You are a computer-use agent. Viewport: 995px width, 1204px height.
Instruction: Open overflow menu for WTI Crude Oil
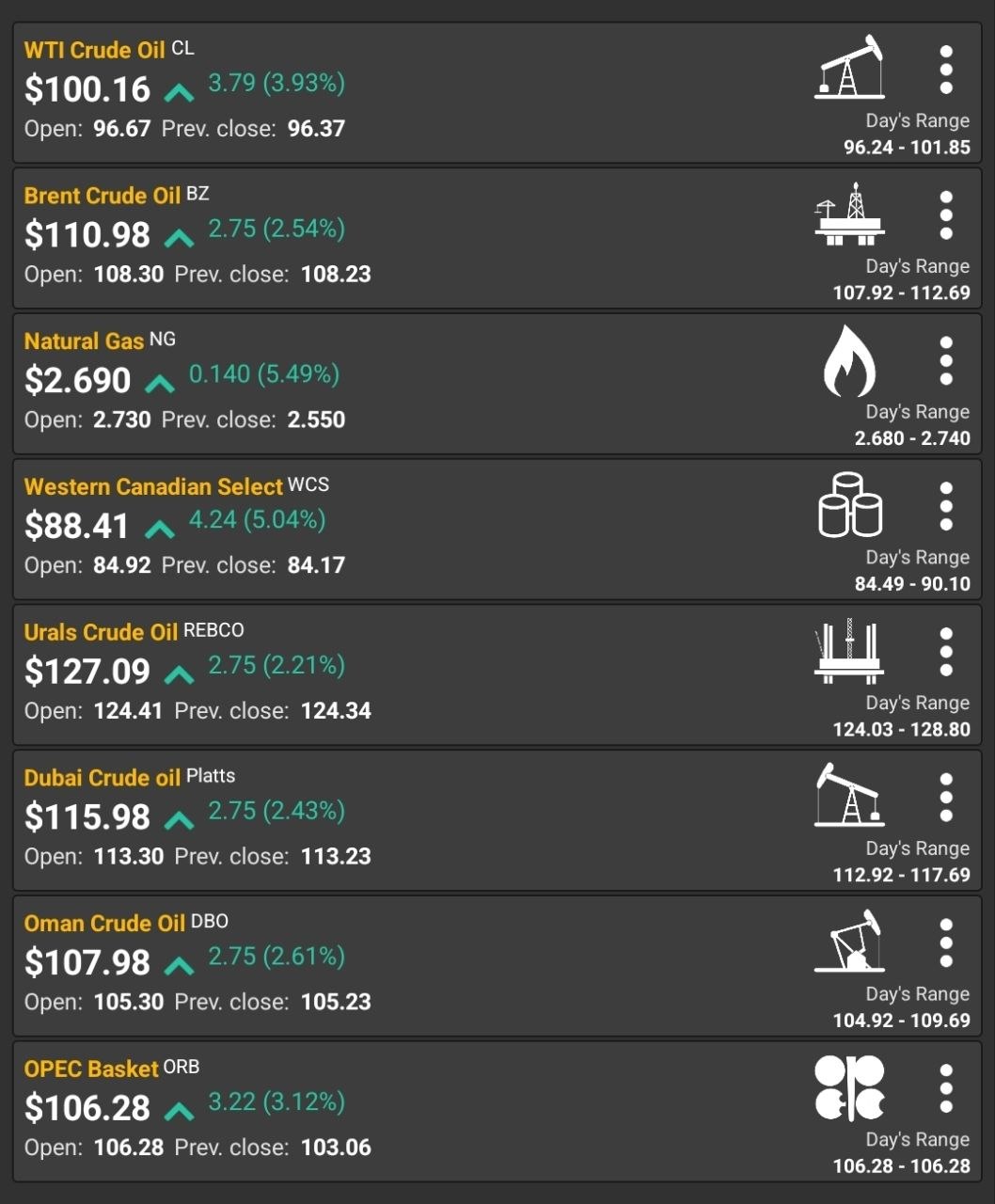[946, 70]
